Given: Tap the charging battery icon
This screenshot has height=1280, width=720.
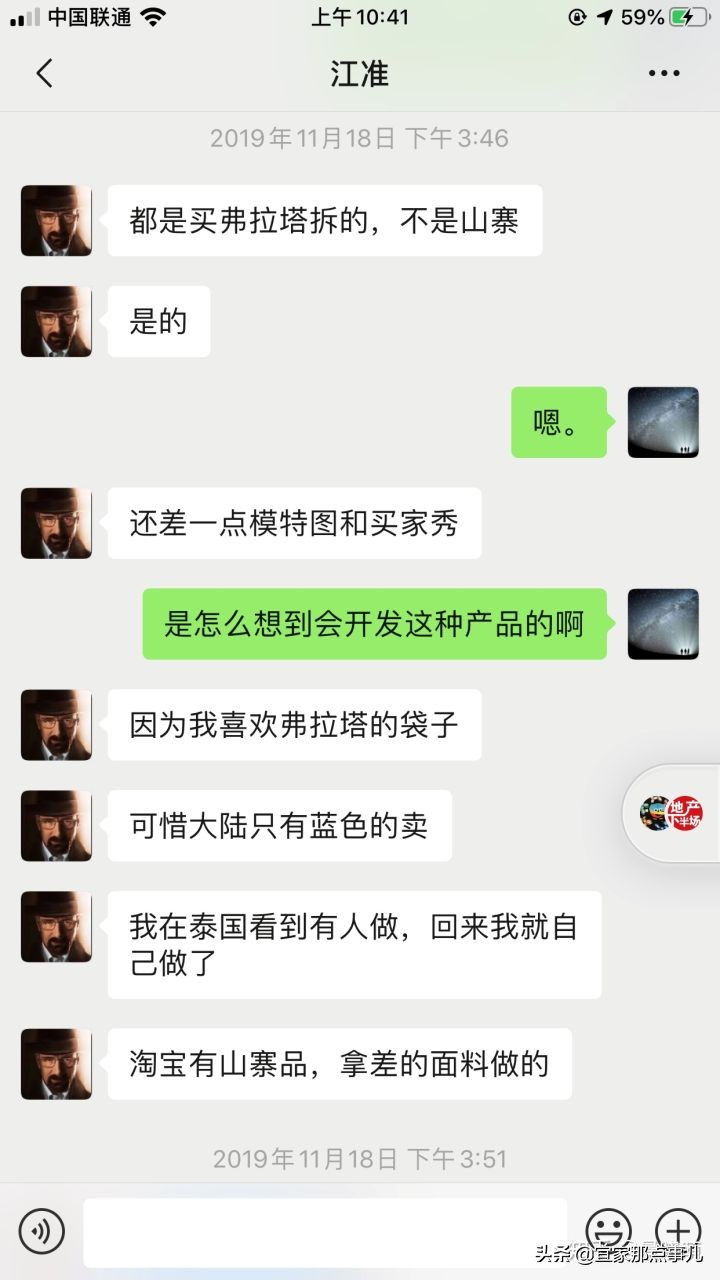Looking at the screenshot, I should pyautogui.click(x=689, y=16).
